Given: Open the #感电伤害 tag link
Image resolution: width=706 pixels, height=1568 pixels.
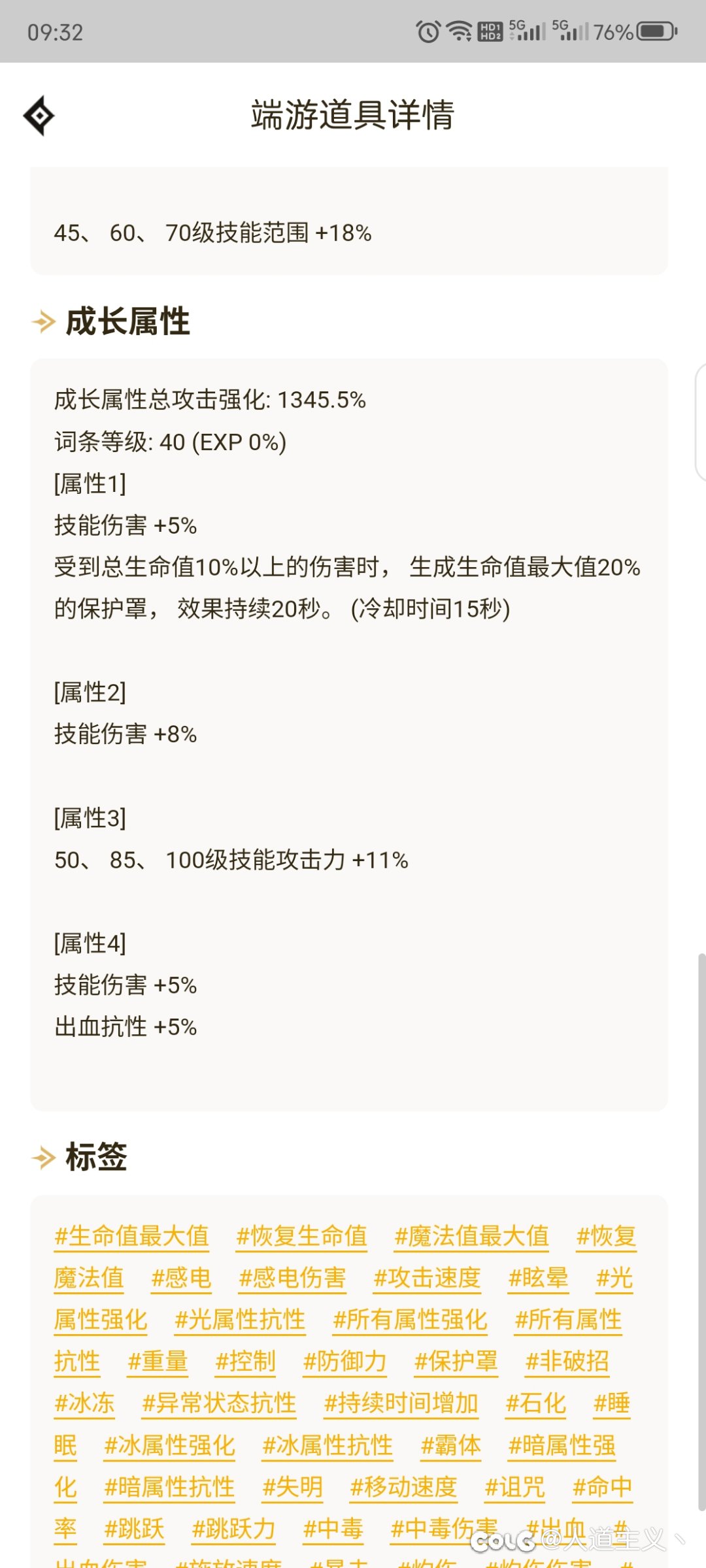Looking at the screenshot, I should 292,1278.
